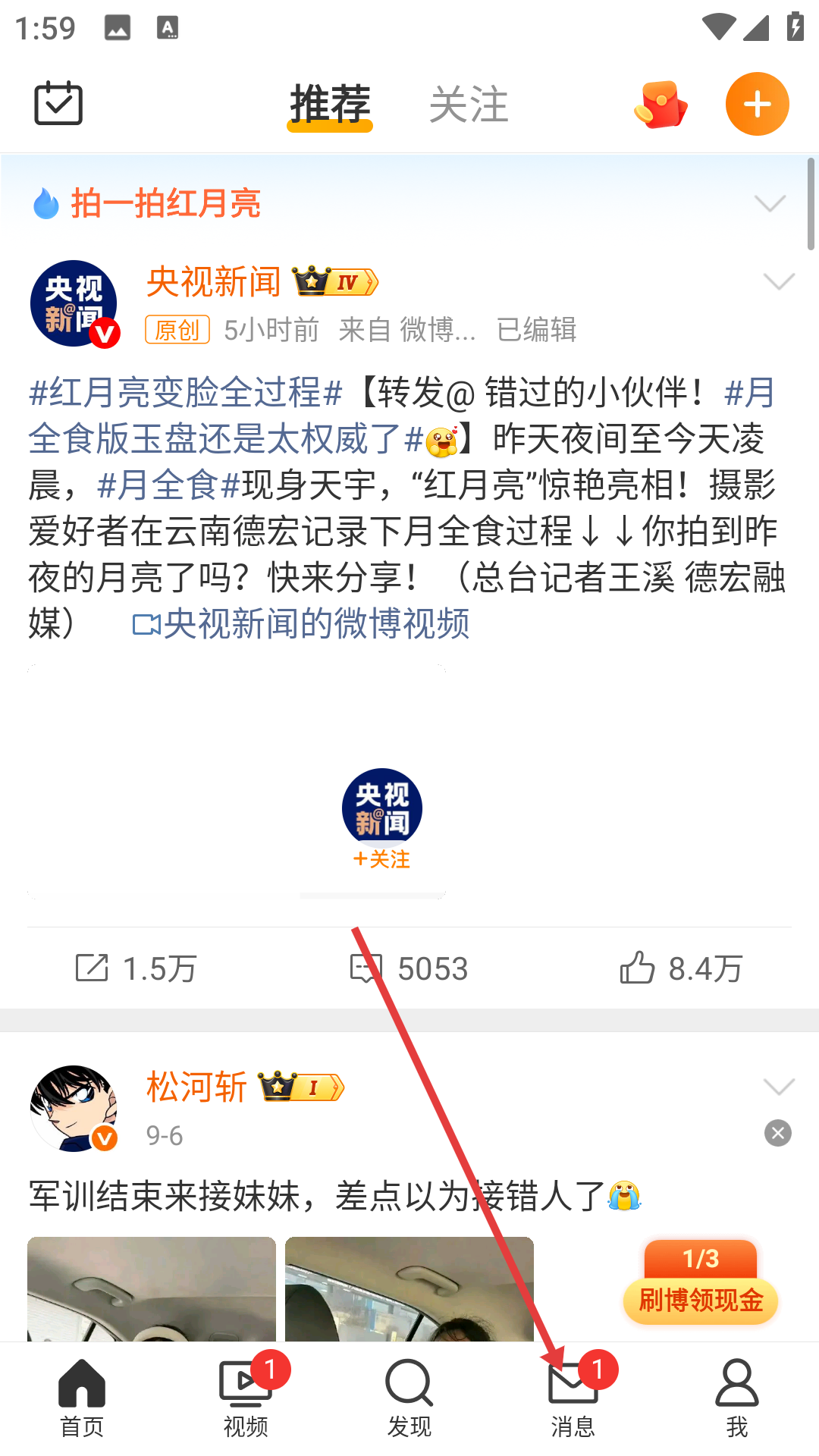Create a new post with plus button
The width and height of the screenshot is (819, 1456).
757,105
